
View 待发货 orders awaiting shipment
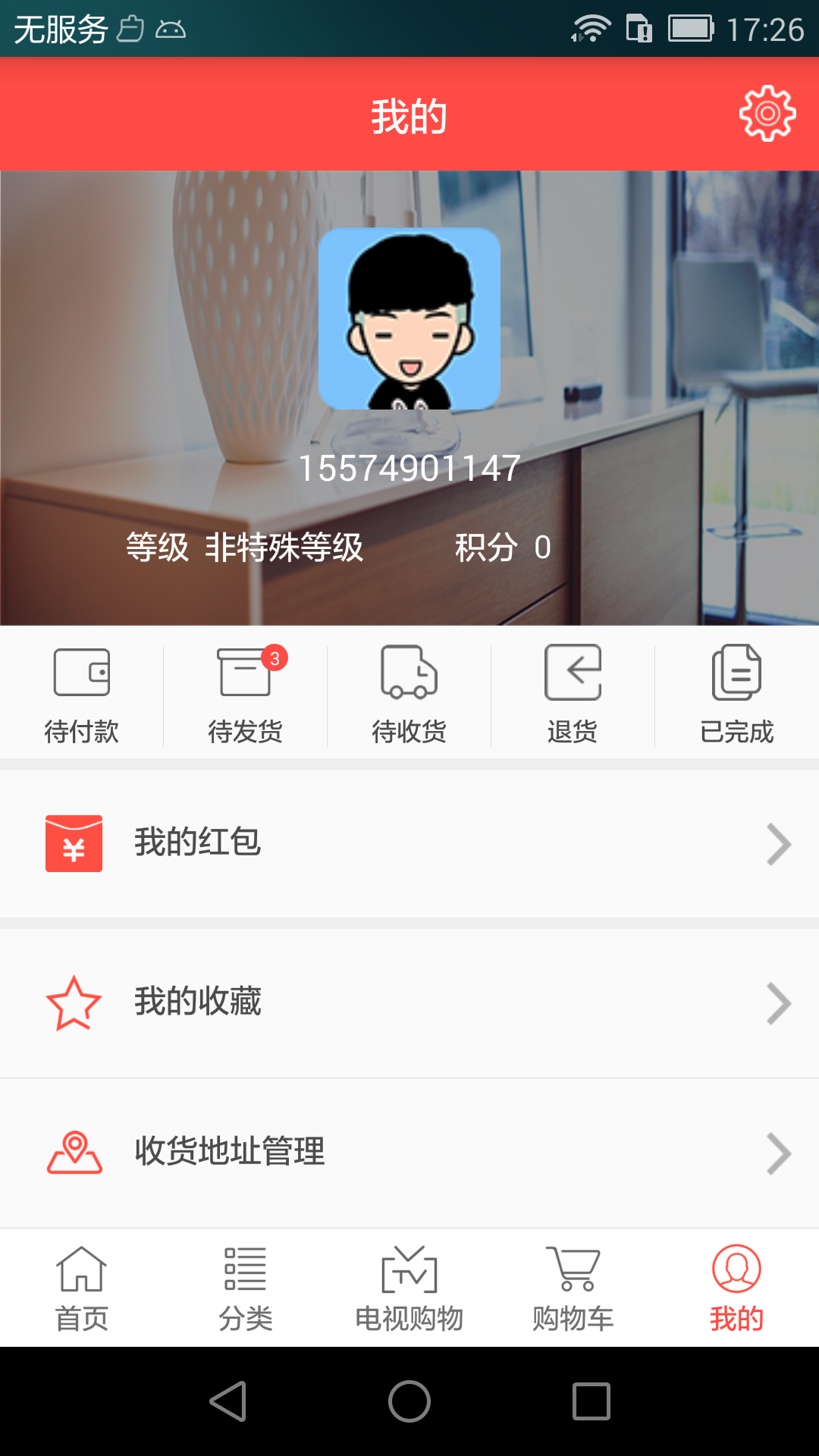tap(245, 694)
